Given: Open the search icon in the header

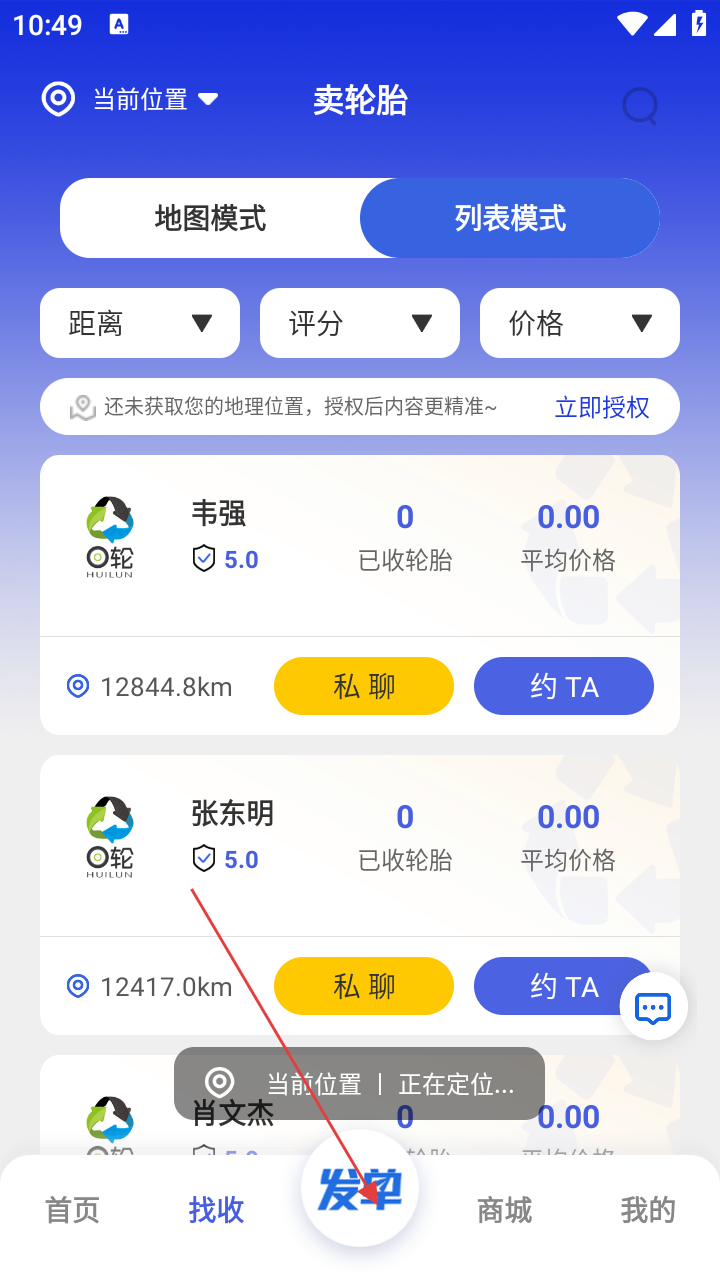Looking at the screenshot, I should 640,105.
